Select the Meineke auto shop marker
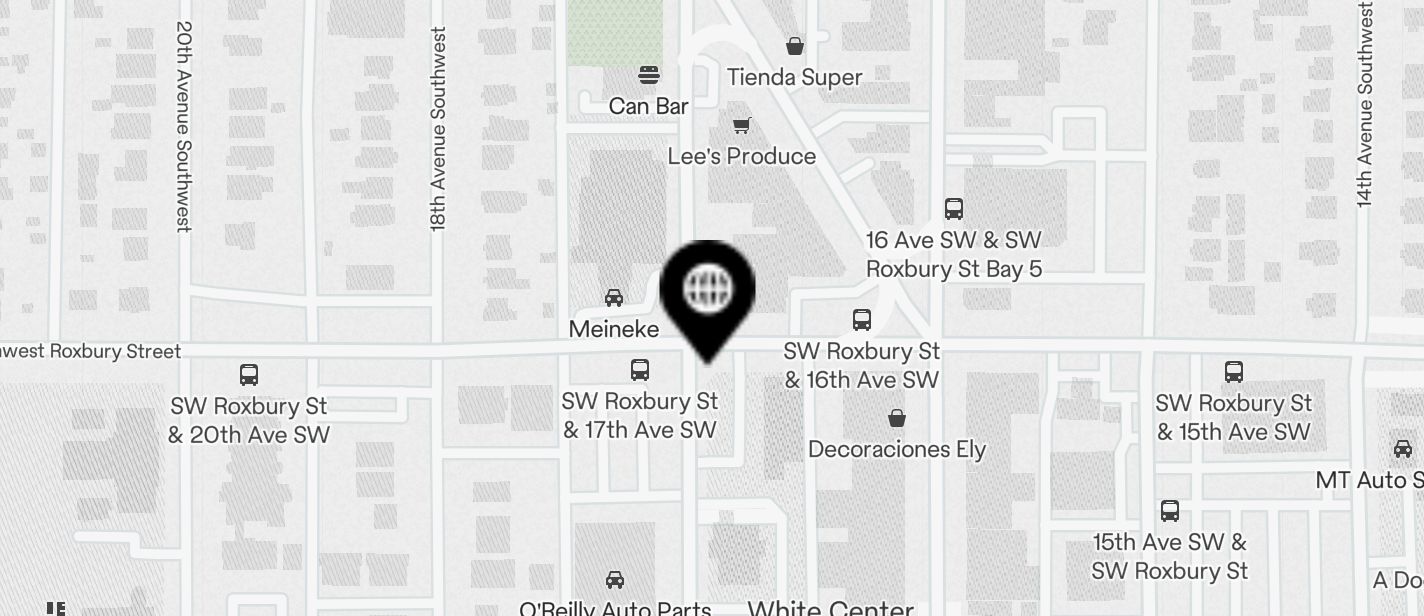The image size is (1424, 616). click(x=614, y=298)
